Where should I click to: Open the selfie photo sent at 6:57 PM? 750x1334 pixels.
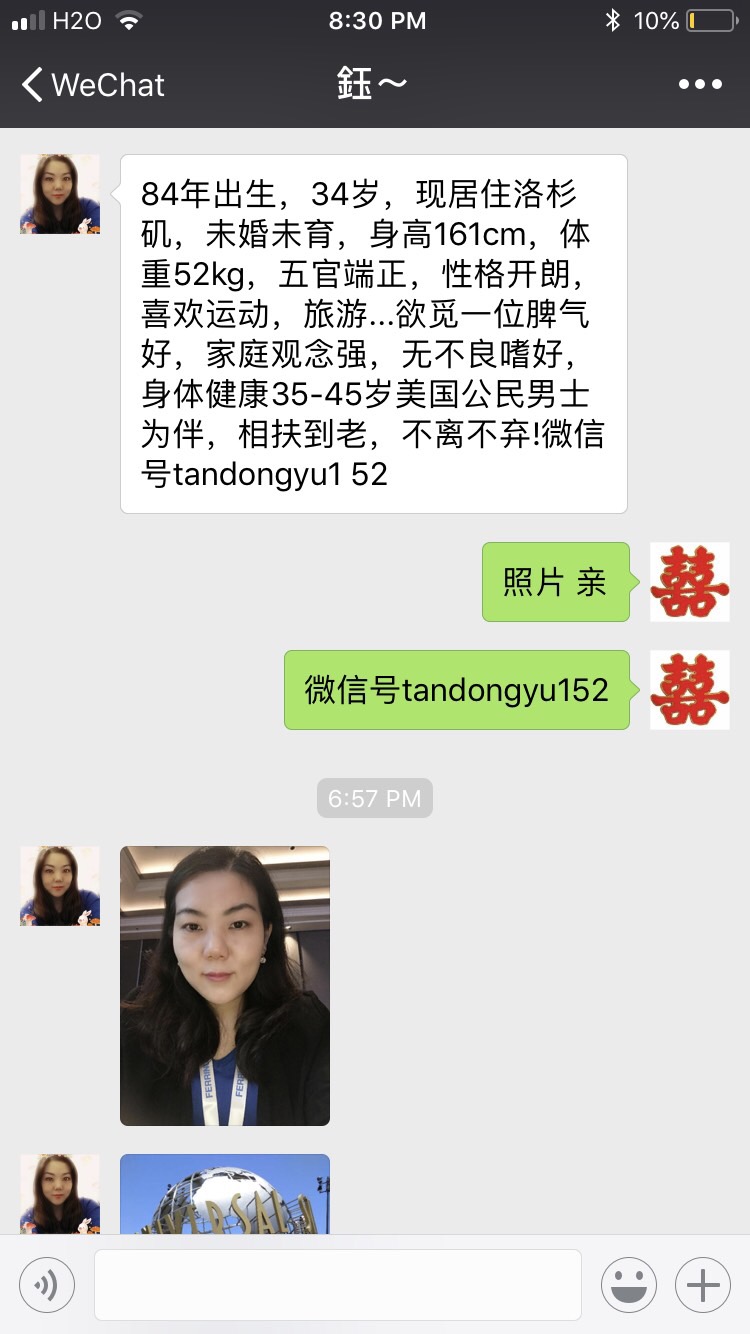click(225, 985)
